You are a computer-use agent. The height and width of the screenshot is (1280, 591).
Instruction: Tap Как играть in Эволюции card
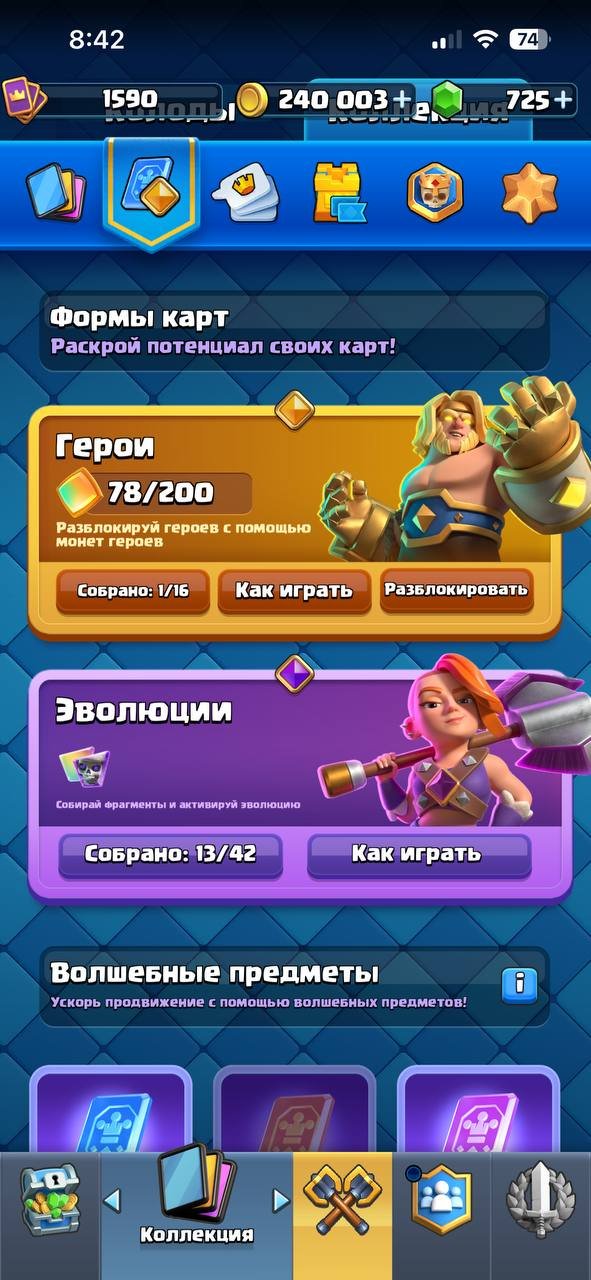(417, 855)
